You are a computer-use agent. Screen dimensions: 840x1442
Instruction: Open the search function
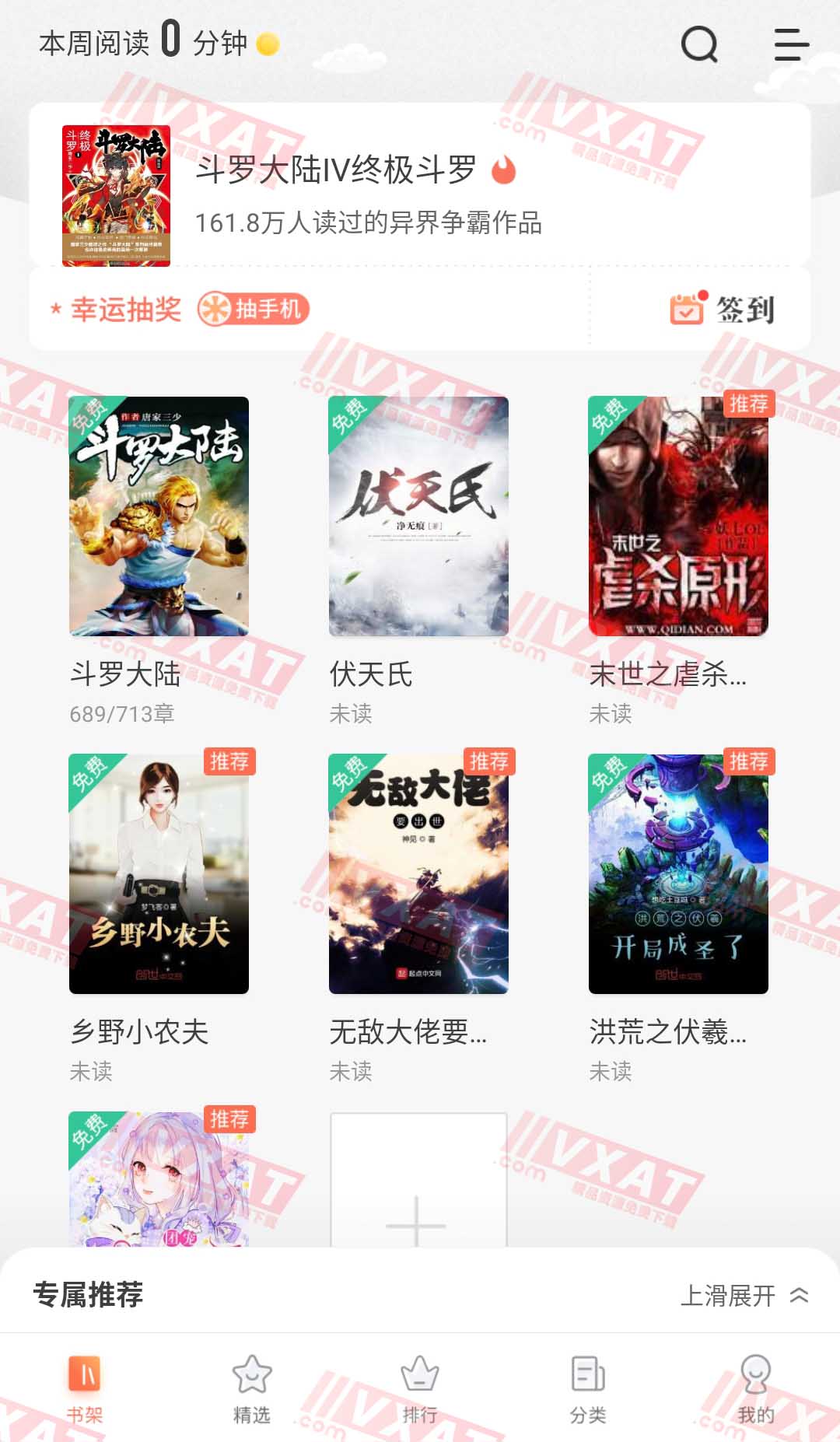coord(699,45)
